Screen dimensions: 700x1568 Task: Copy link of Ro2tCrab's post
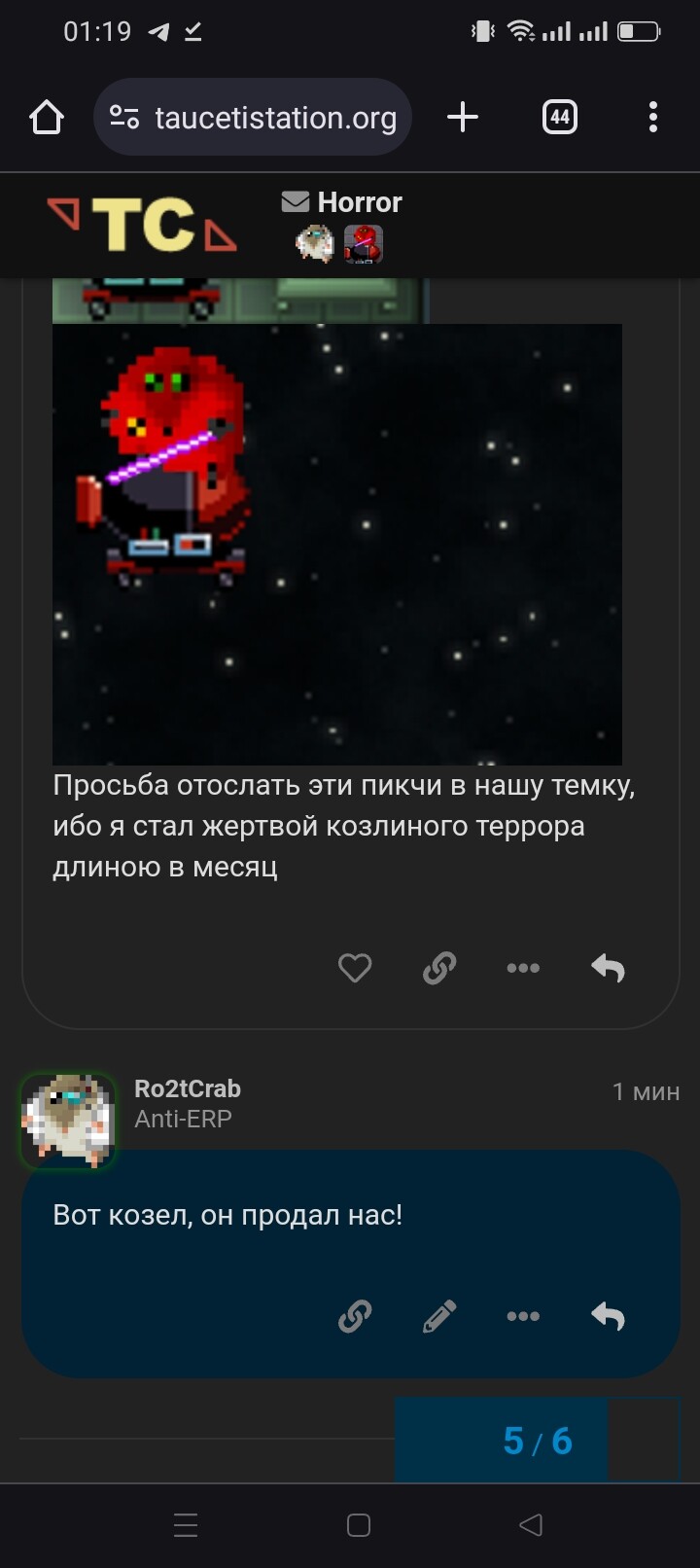click(355, 1316)
